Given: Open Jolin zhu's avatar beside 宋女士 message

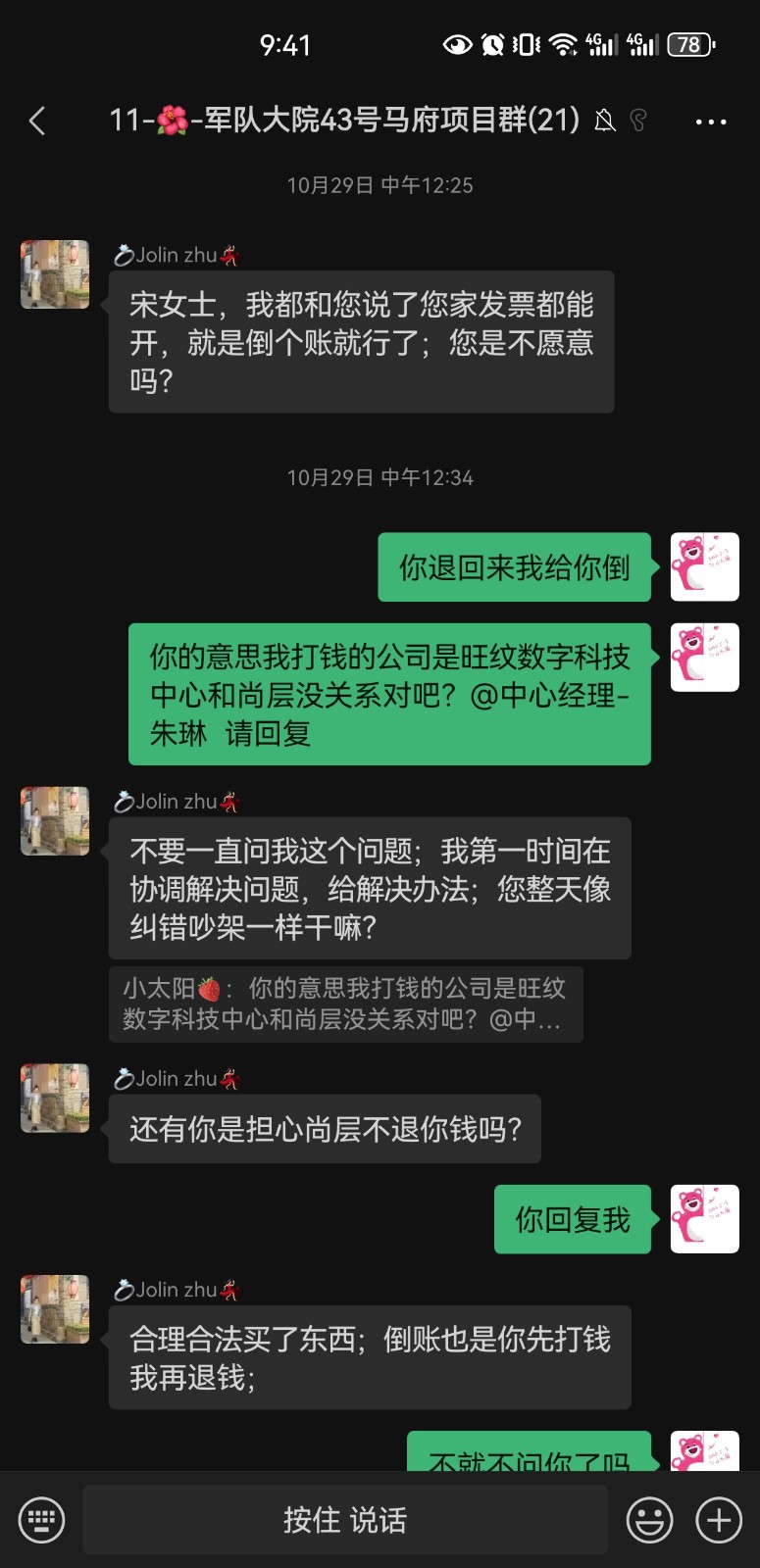Looking at the screenshot, I should [x=55, y=274].
